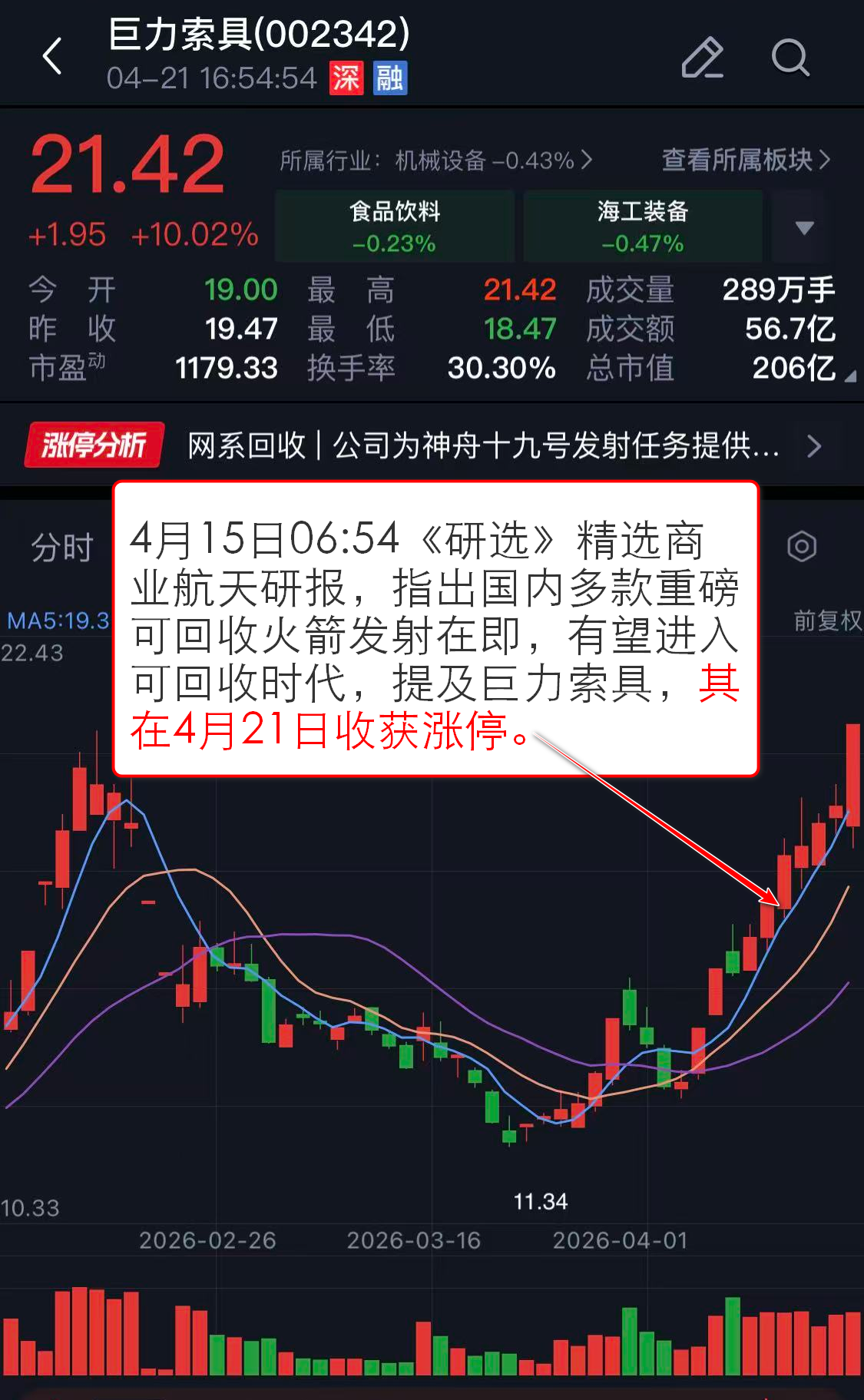The height and width of the screenshot is (1400, 864).
Task: Expand the 总市值 details corner arrow
Action: [849, 376]
